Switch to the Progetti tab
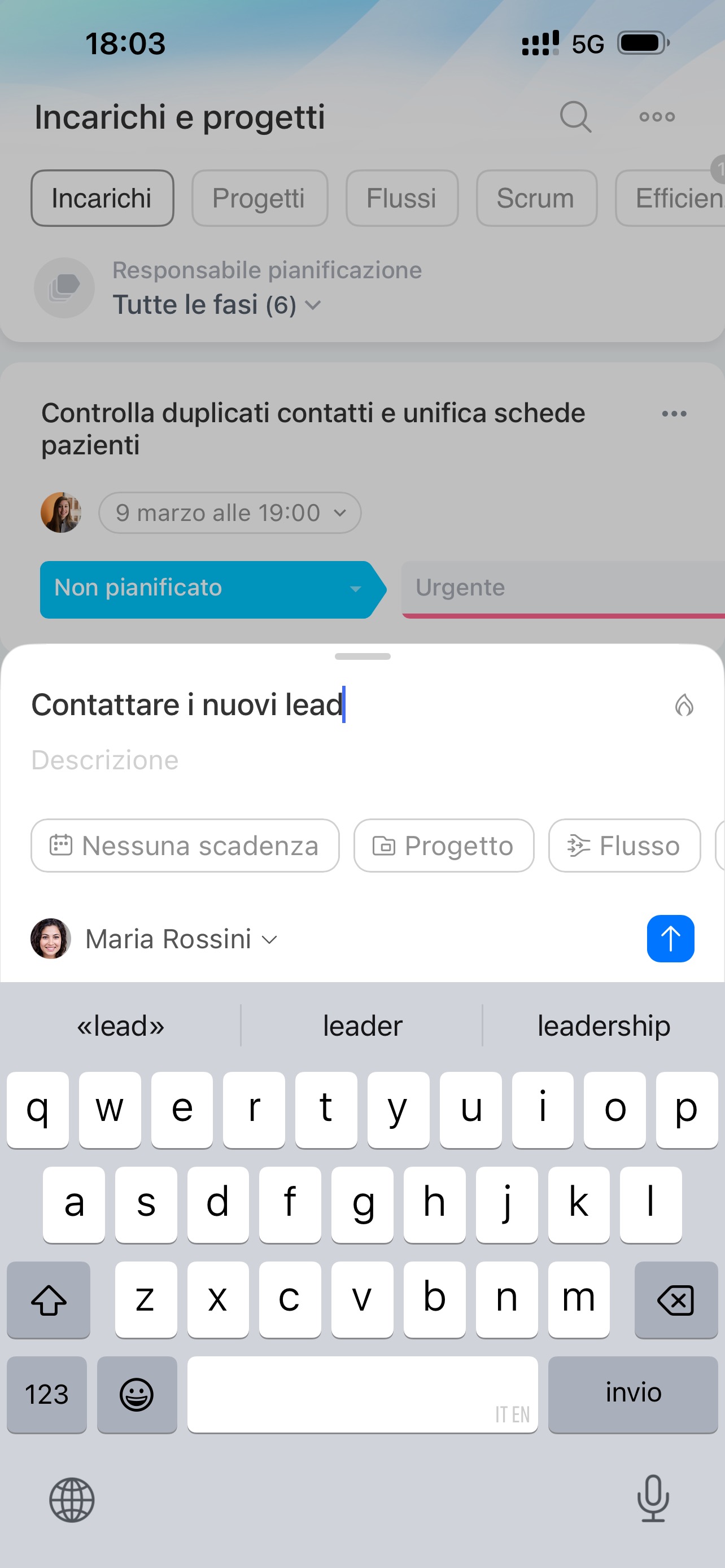 [259, 199]
